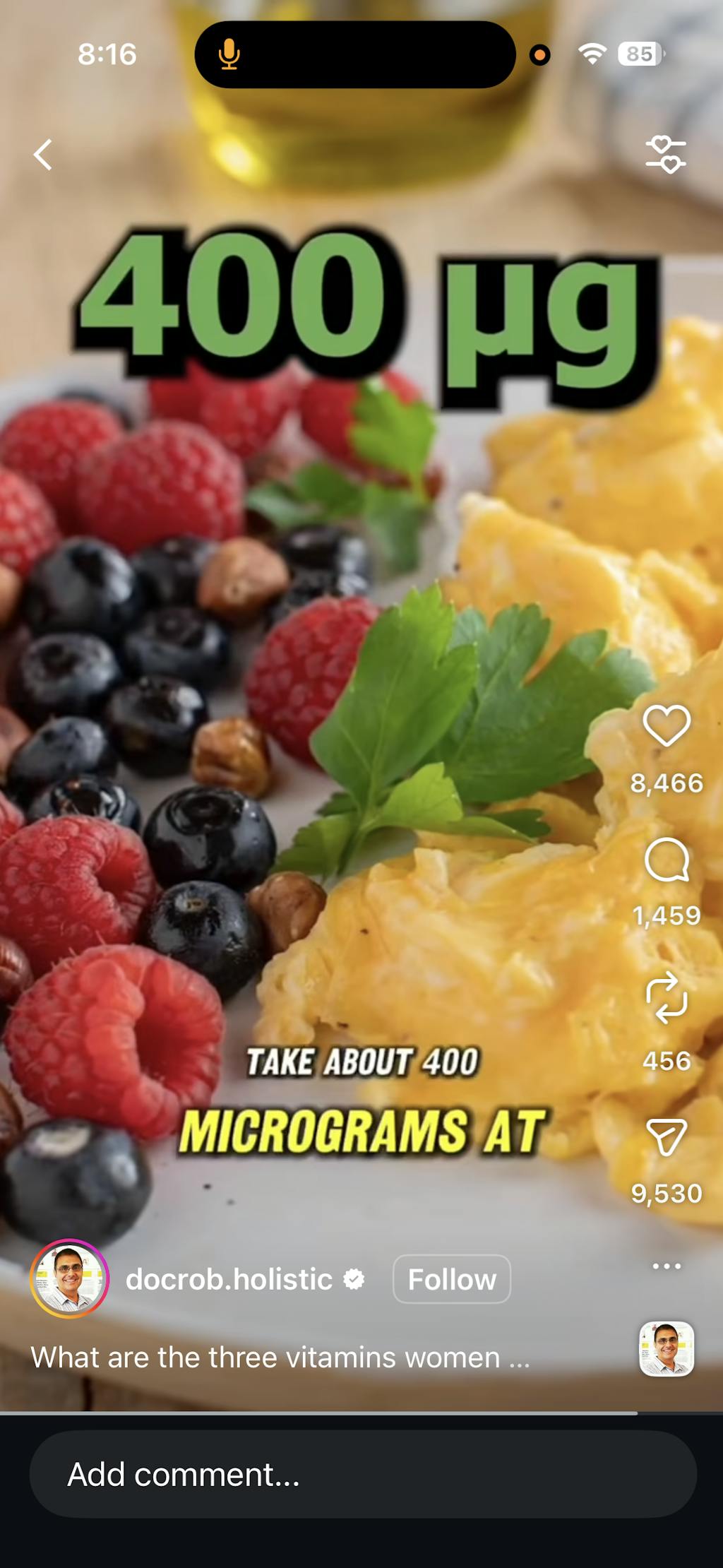723x1568 pixels.
Task: Share reel via paper plane icon
Action: pos(666,1136)
